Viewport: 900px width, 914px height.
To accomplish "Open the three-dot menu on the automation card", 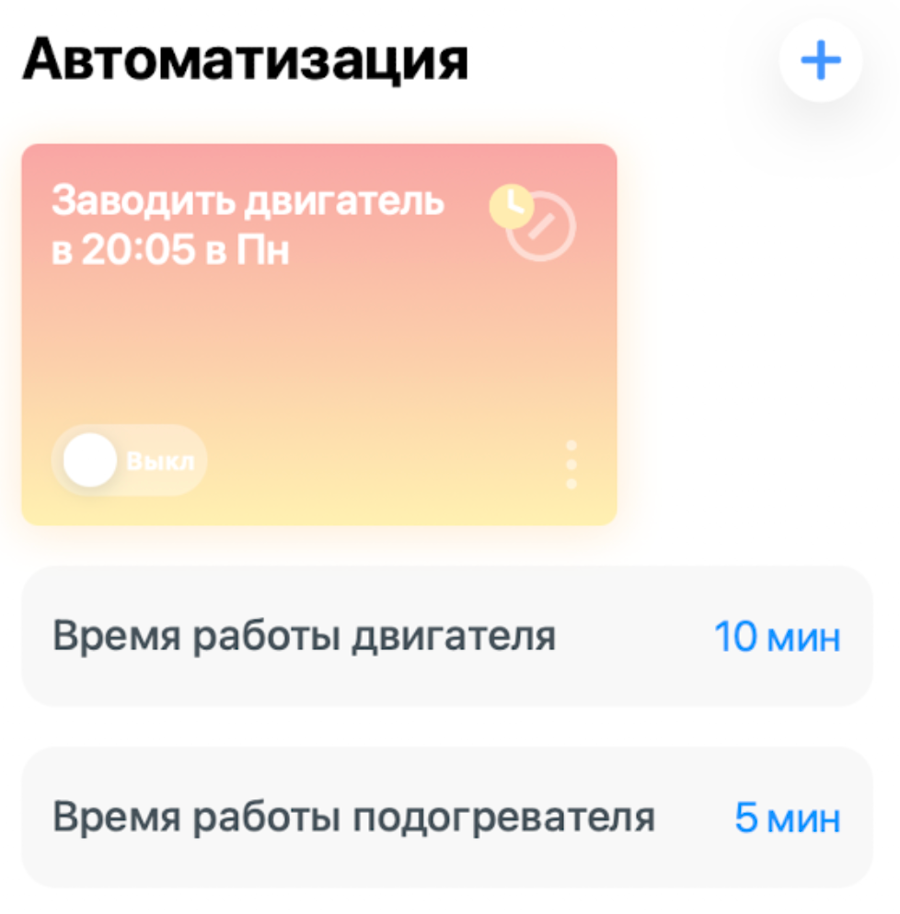I will coord(572,464).
